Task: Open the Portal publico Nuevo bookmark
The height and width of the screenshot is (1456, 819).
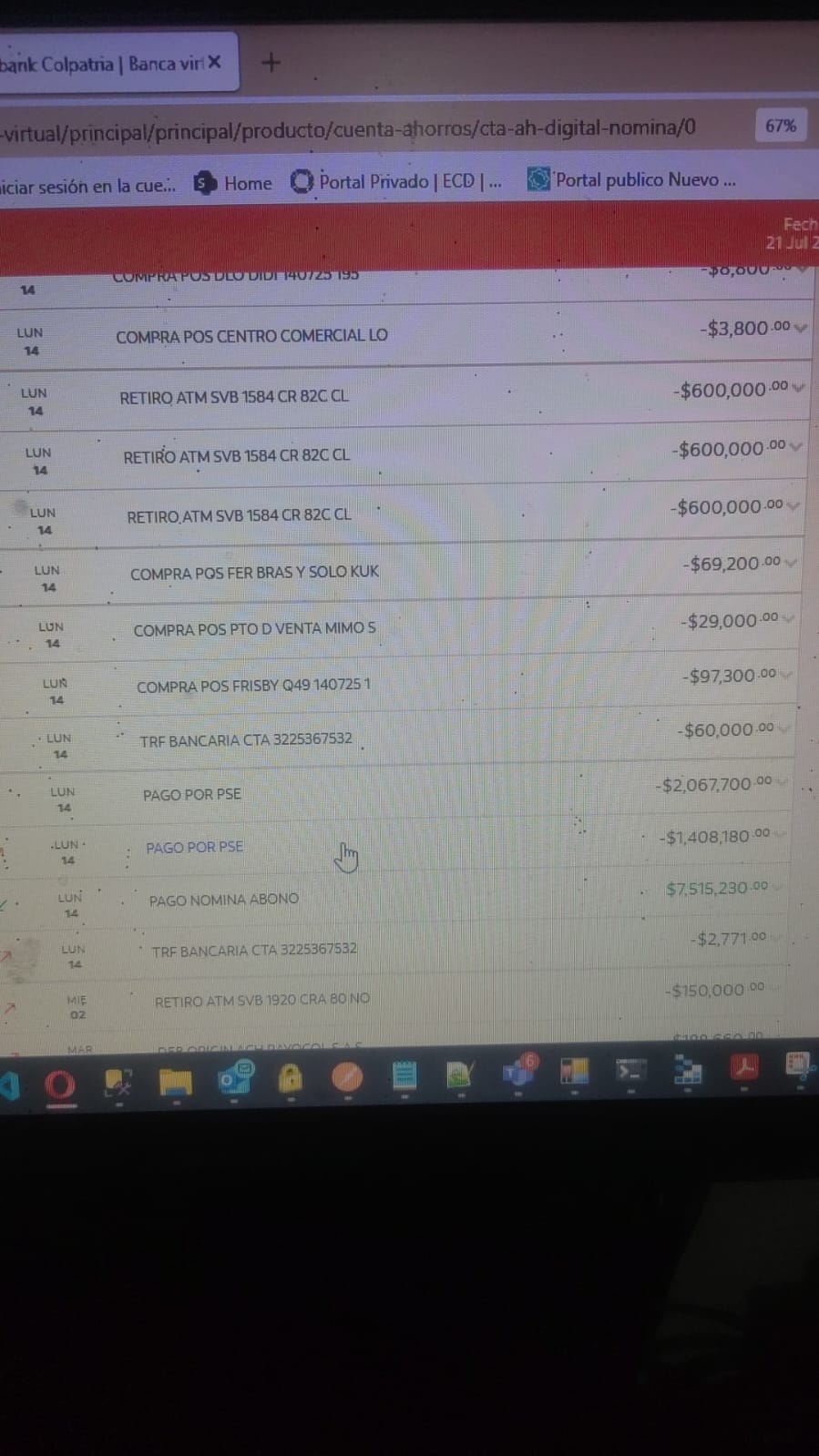Action: click(x=632, y=179)
